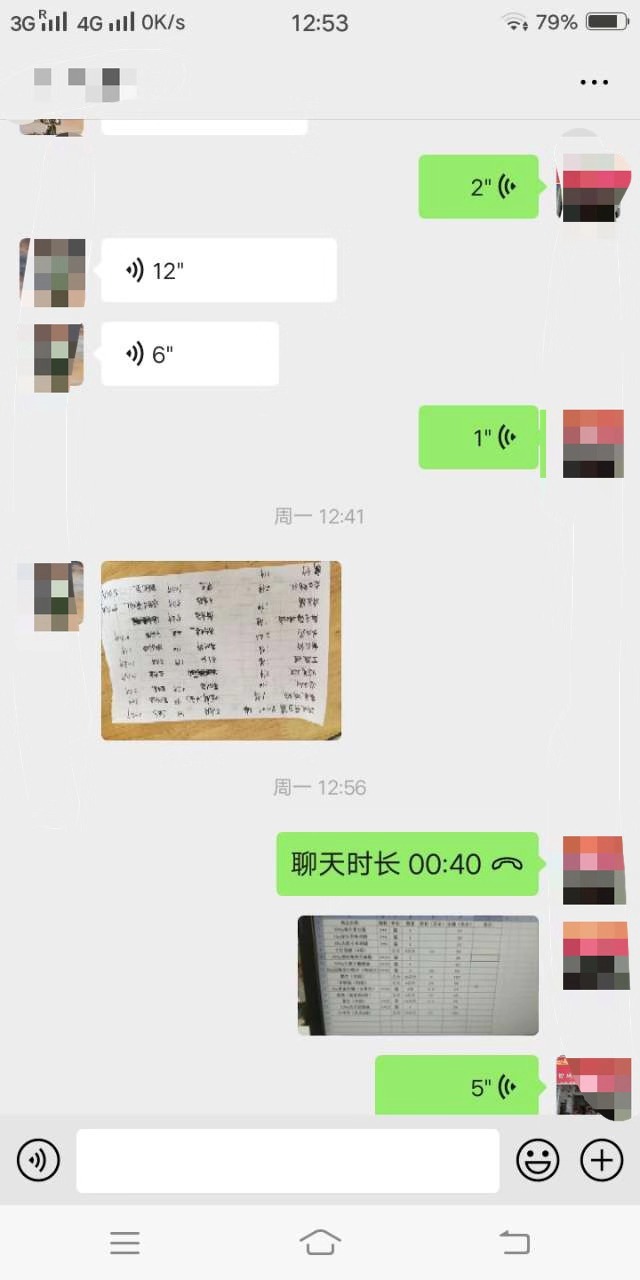Open the emoji picker
Viewport: 640px width, 1280px height.
537,1161
